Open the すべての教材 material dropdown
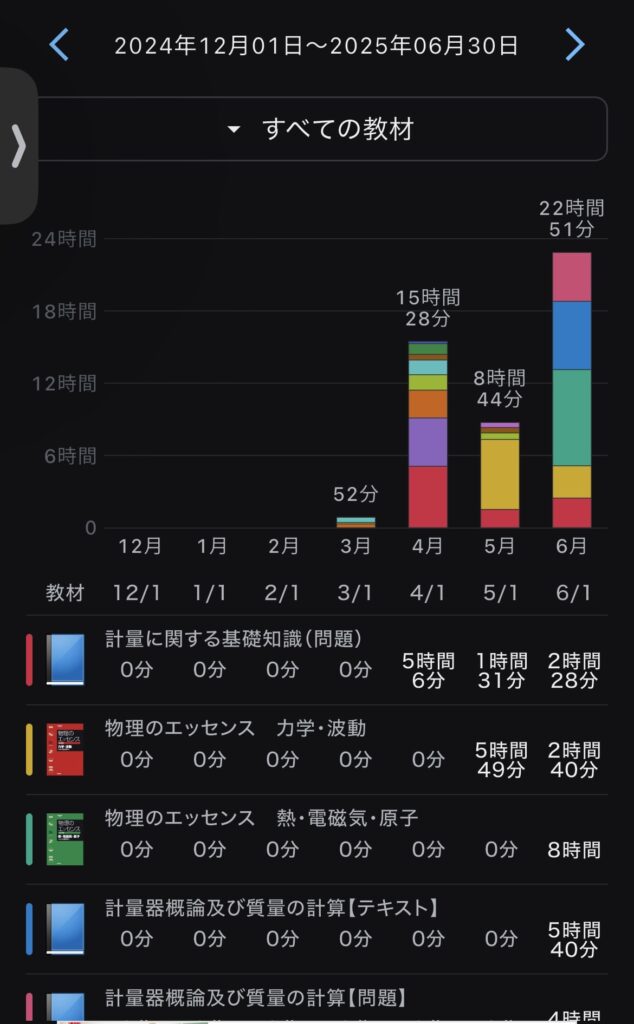Viewport: 634px width, 1024px height. [x=322, y=129]
